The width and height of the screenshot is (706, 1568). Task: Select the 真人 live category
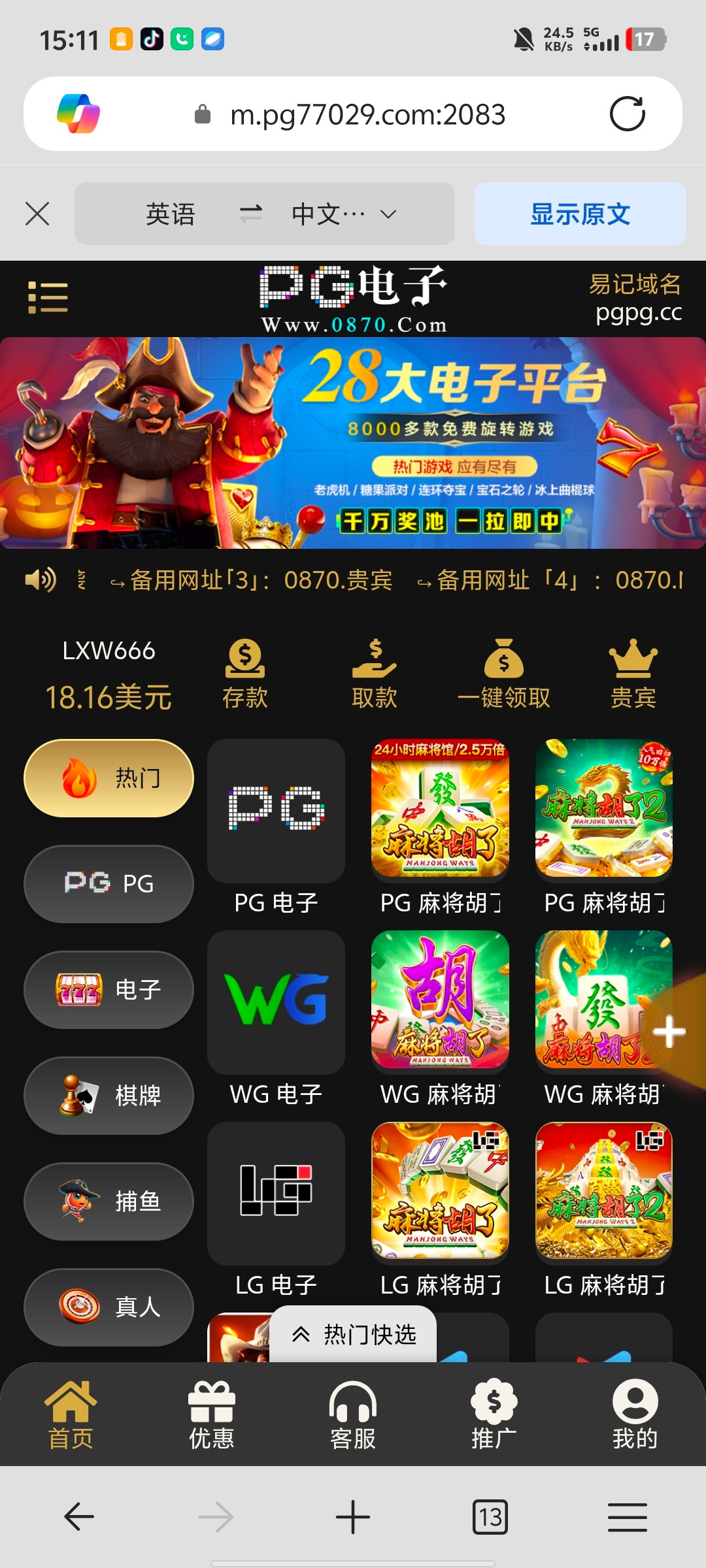click(x=109, y=1307)
